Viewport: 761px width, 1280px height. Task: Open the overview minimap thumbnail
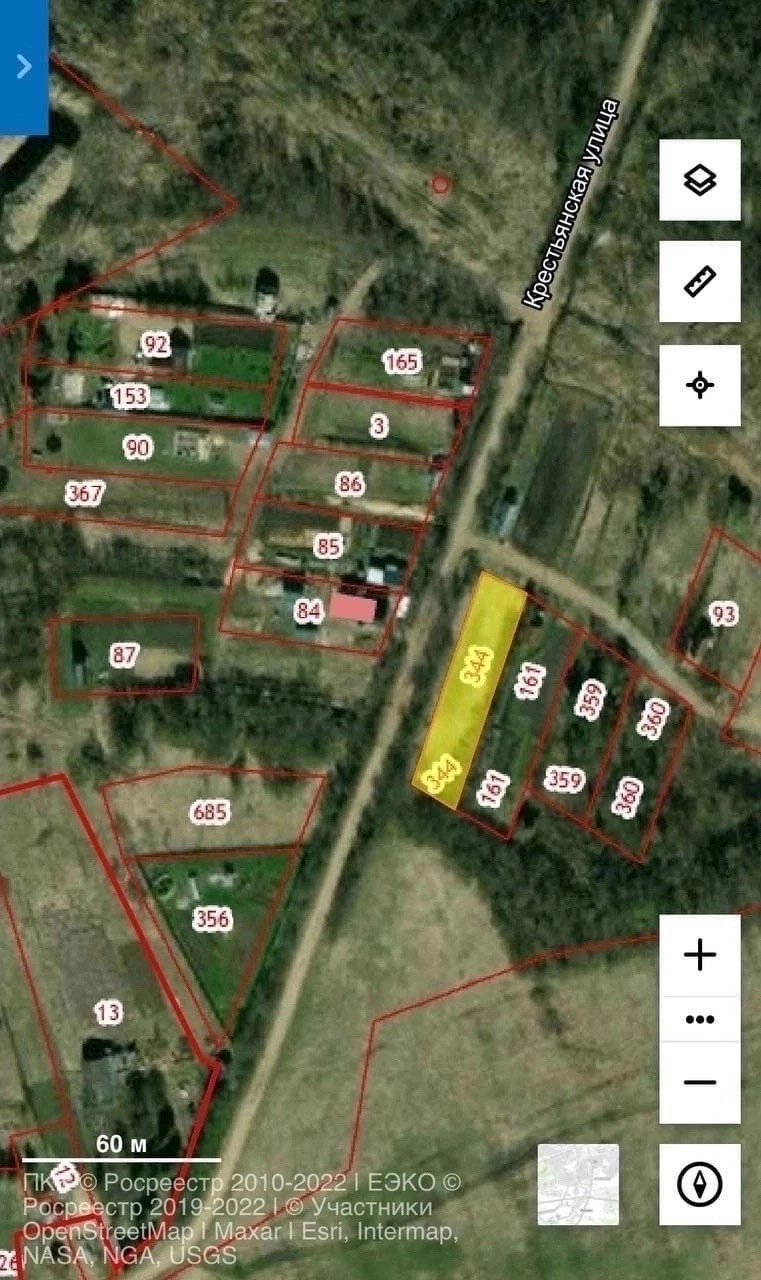tap(578, 1185)
